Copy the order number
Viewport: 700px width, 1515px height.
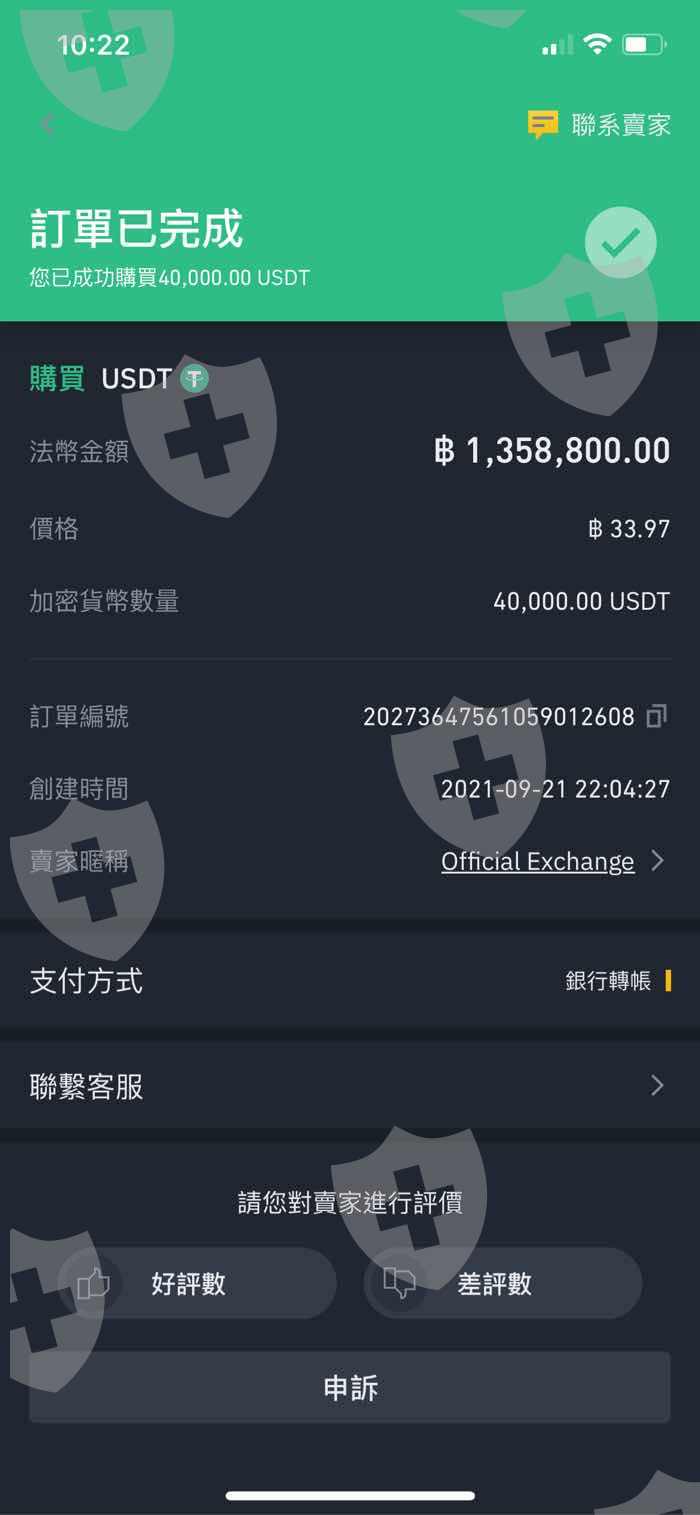[656, 716]
